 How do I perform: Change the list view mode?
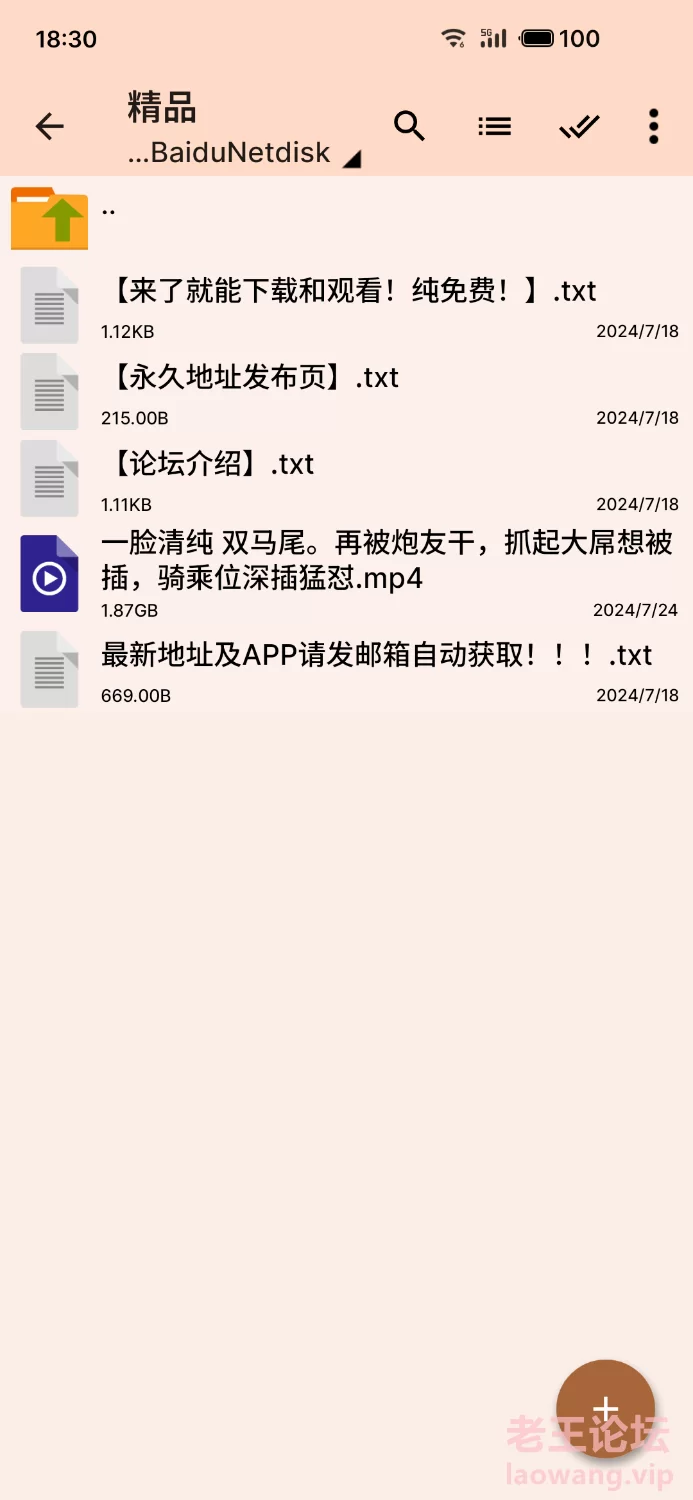(x=494, y=127)
